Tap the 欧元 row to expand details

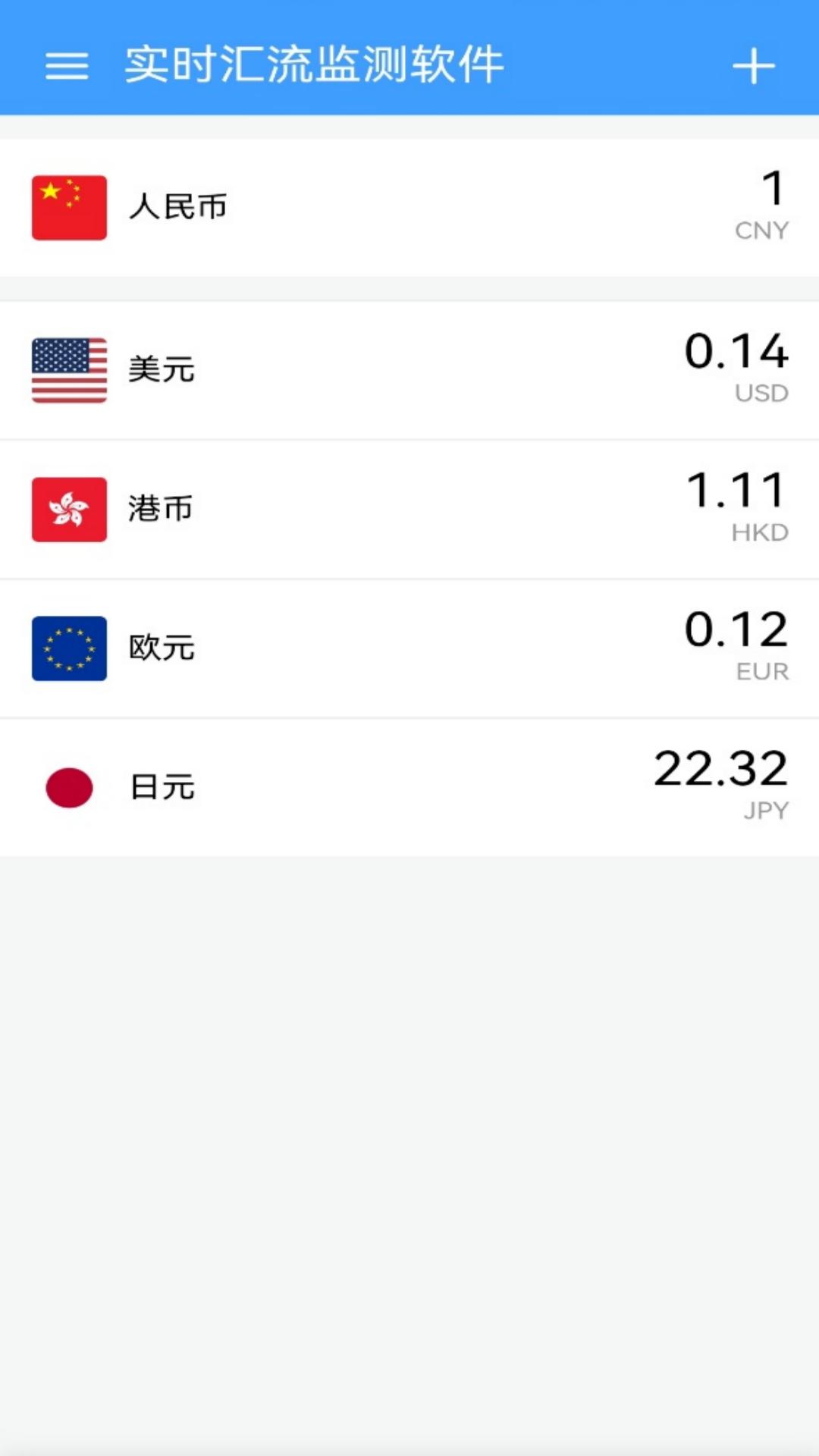pos(409,648)
